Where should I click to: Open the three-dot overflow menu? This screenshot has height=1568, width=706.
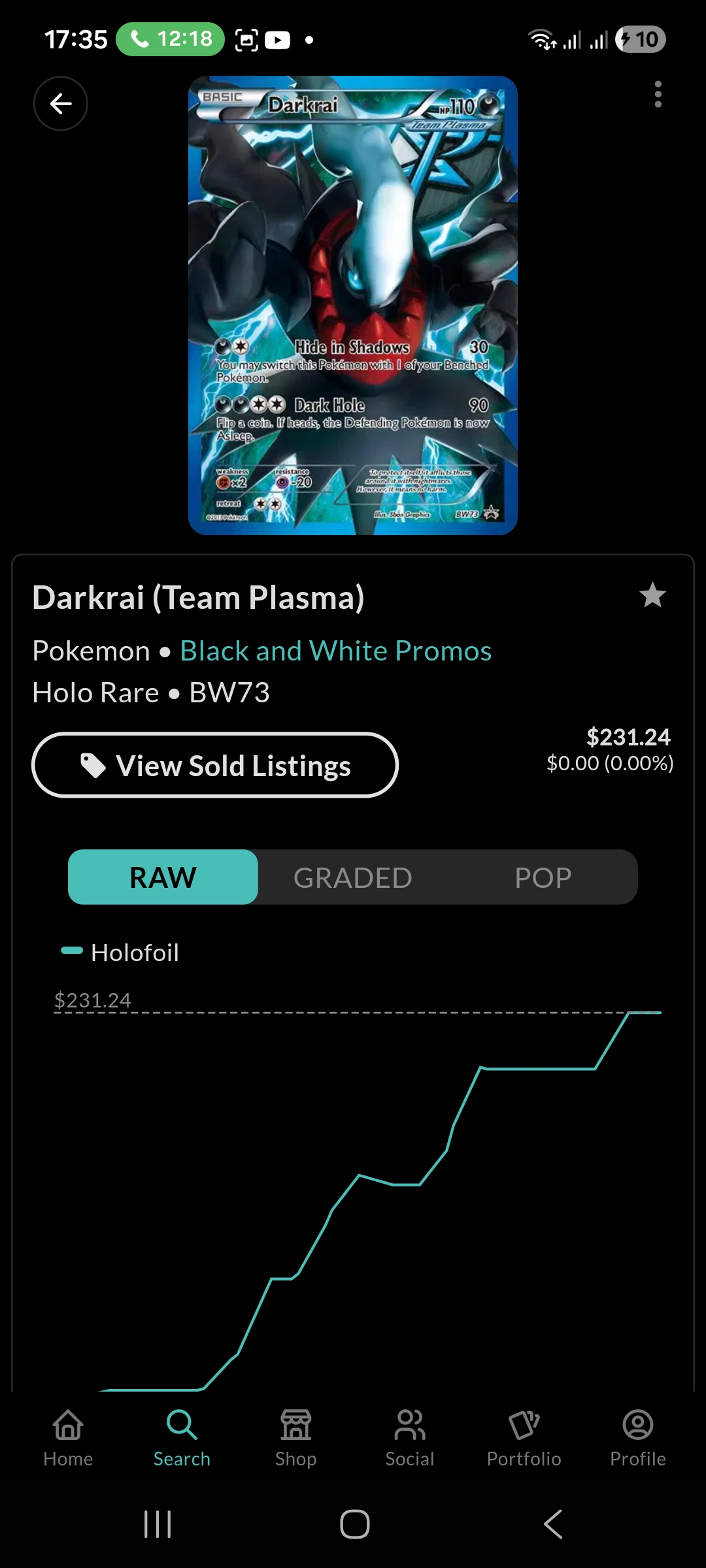coord(658,95)
